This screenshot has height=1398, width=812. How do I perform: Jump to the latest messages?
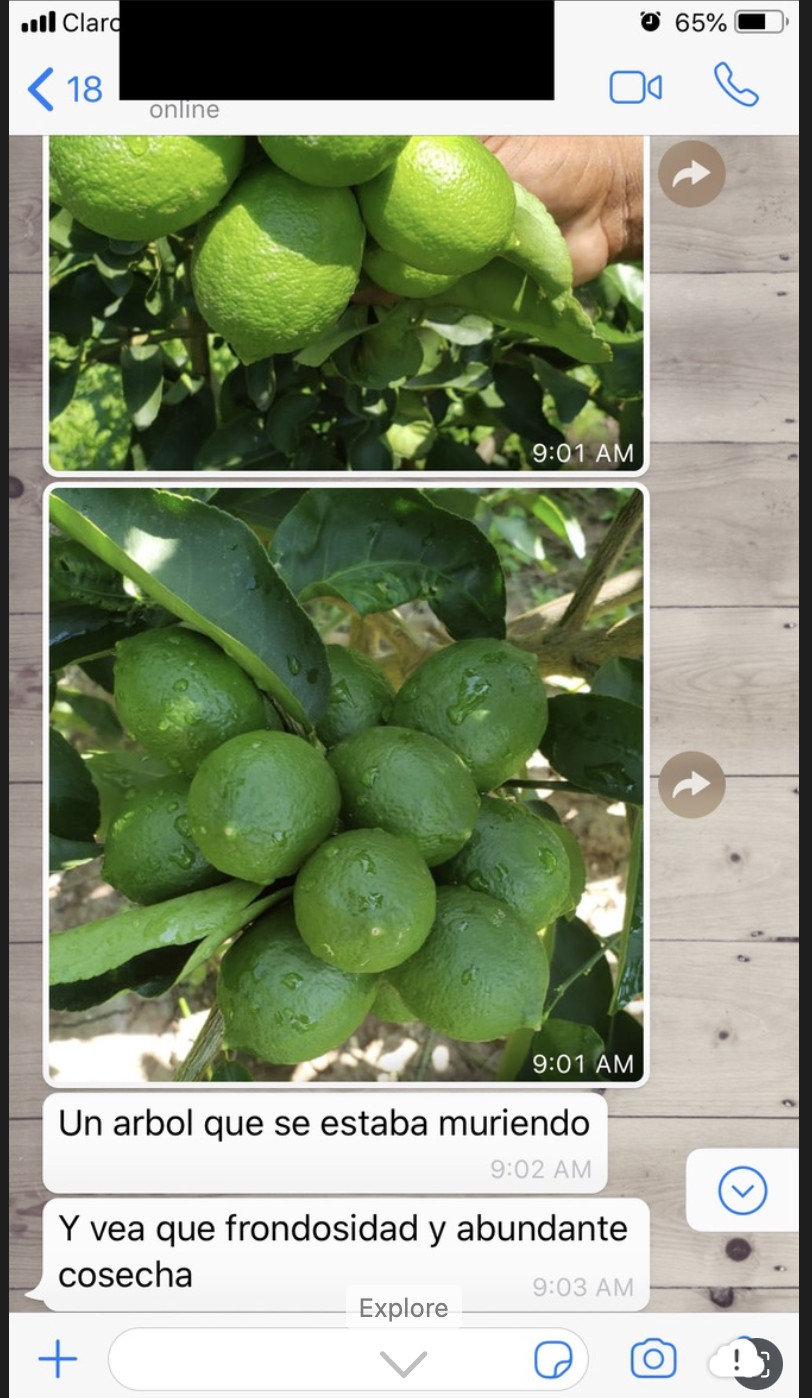[x=743, y=1190]
